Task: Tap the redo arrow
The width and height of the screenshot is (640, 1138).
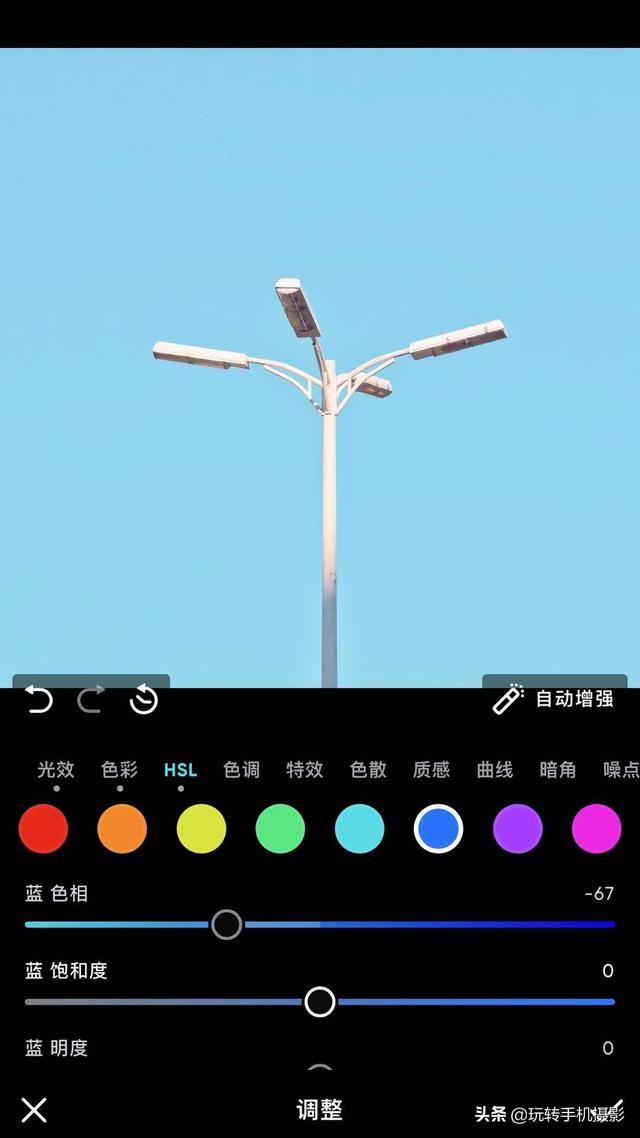Action: (91, 700)
